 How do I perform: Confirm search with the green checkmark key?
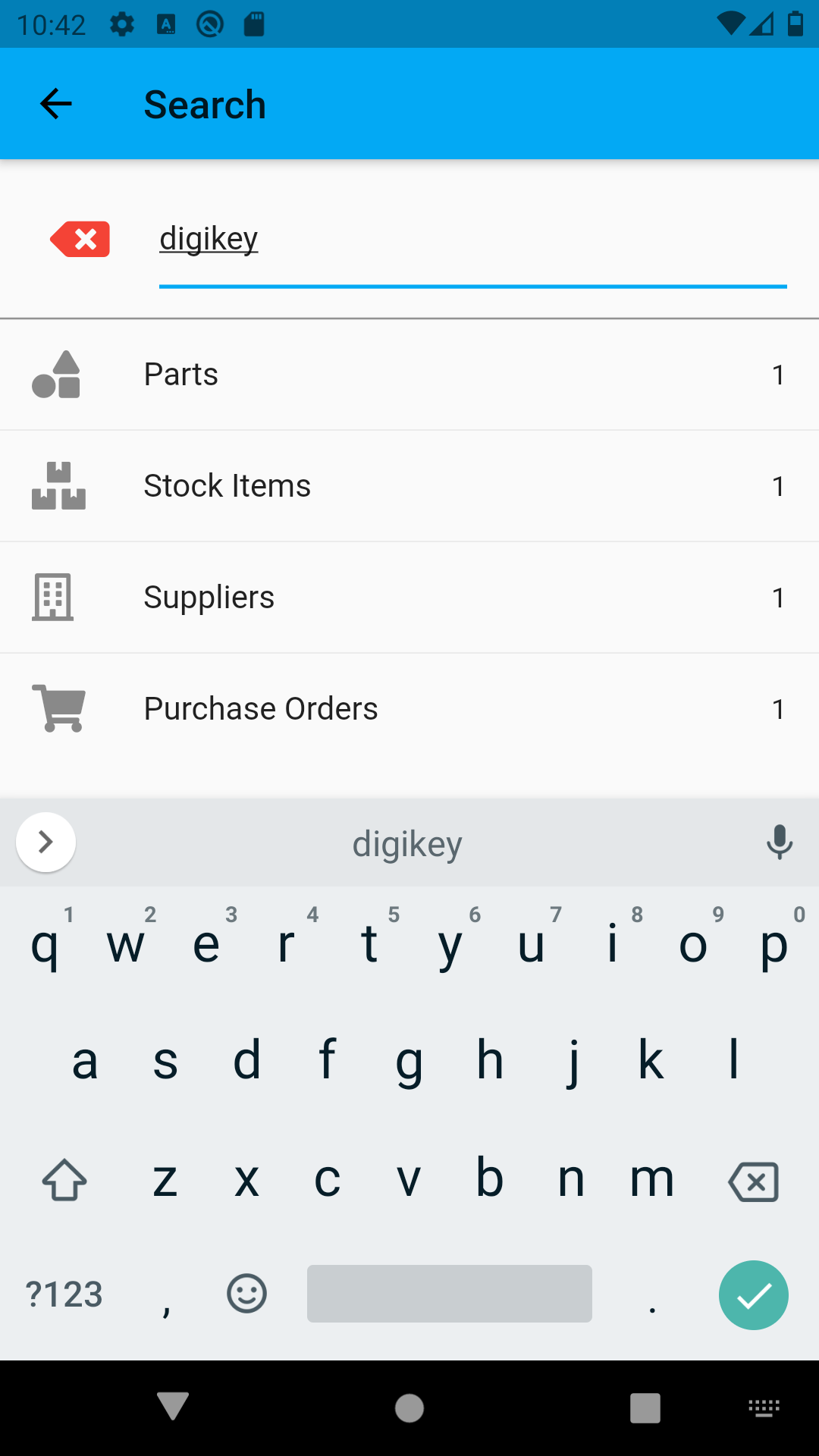click(753, 1295)
